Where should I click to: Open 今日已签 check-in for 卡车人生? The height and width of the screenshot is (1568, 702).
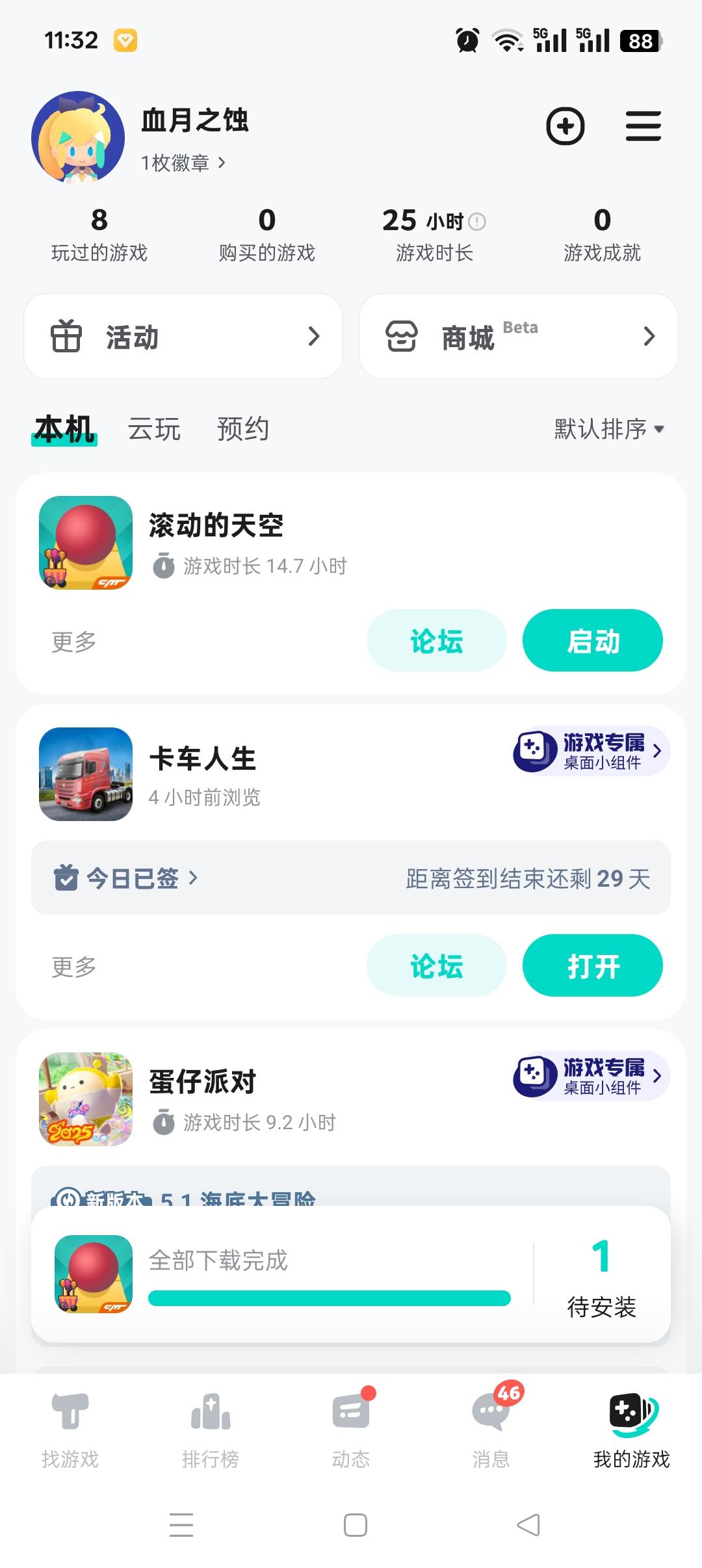[126, 878]
